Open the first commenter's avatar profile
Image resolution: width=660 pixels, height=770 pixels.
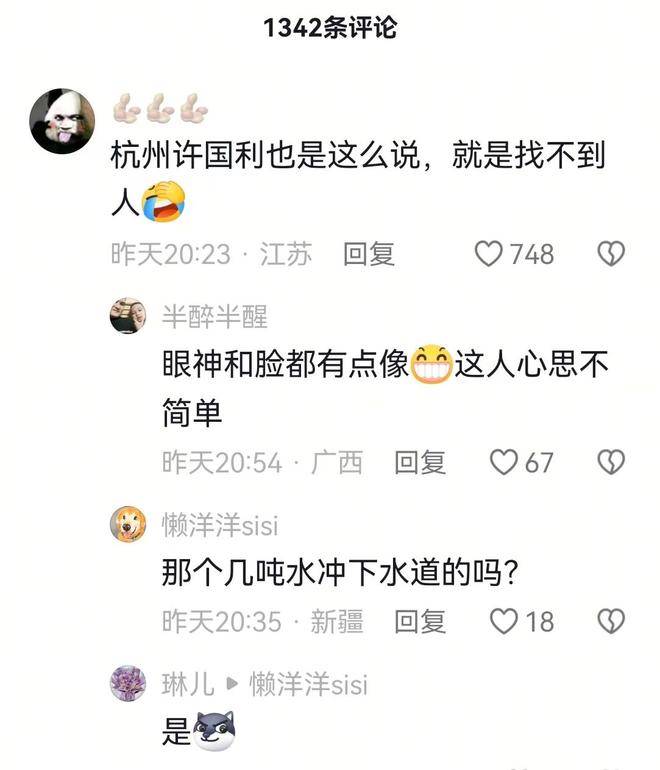point(62,121)
